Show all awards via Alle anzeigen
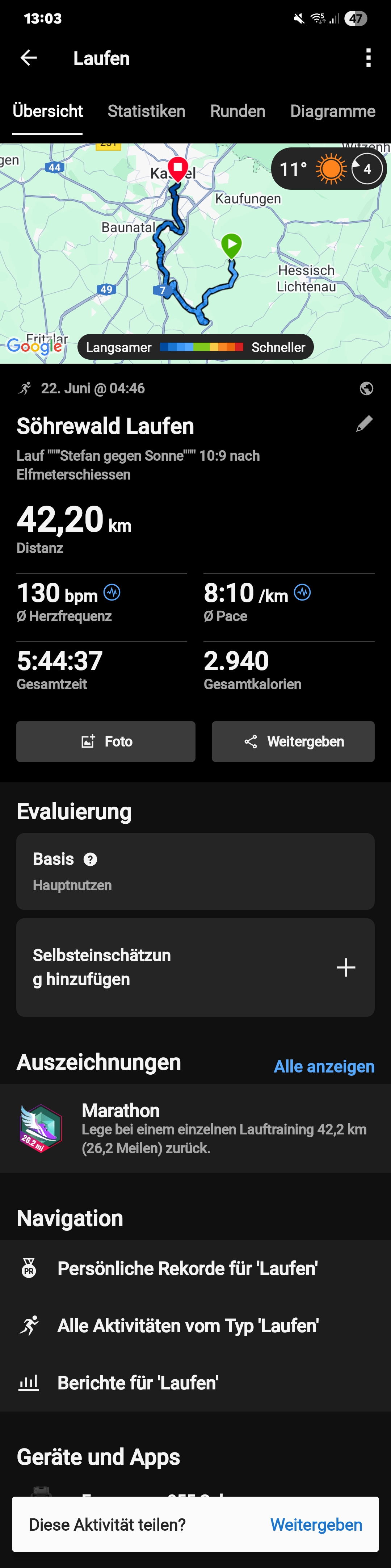Screen dimensions: 391x1568 [x=324, y=1066]
